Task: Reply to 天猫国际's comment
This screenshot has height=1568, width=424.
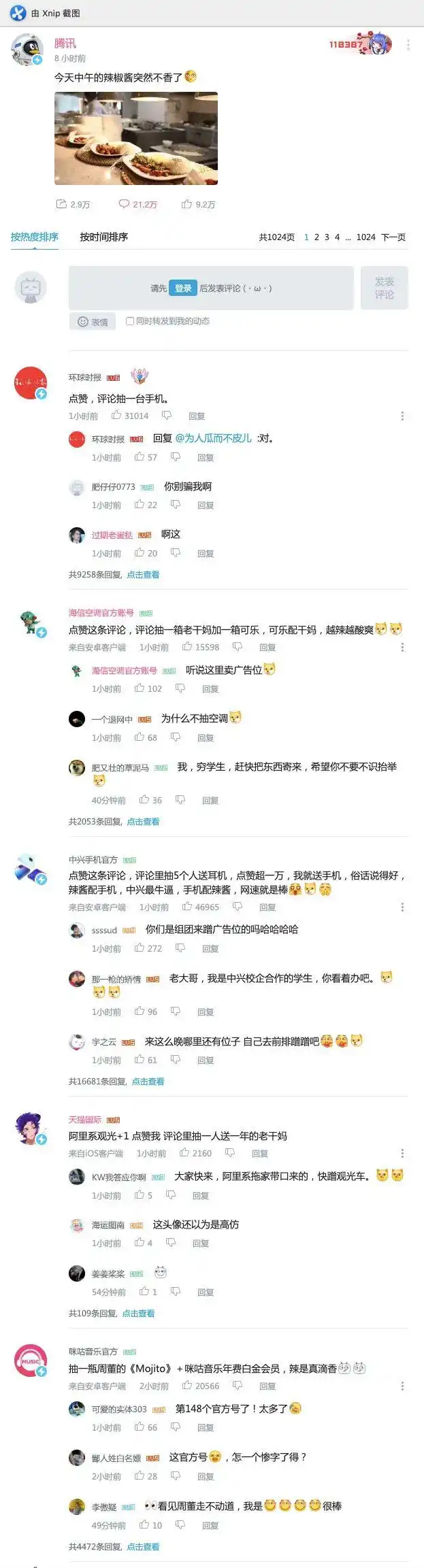Action: pyautogui.click(x=260, y=1153)
